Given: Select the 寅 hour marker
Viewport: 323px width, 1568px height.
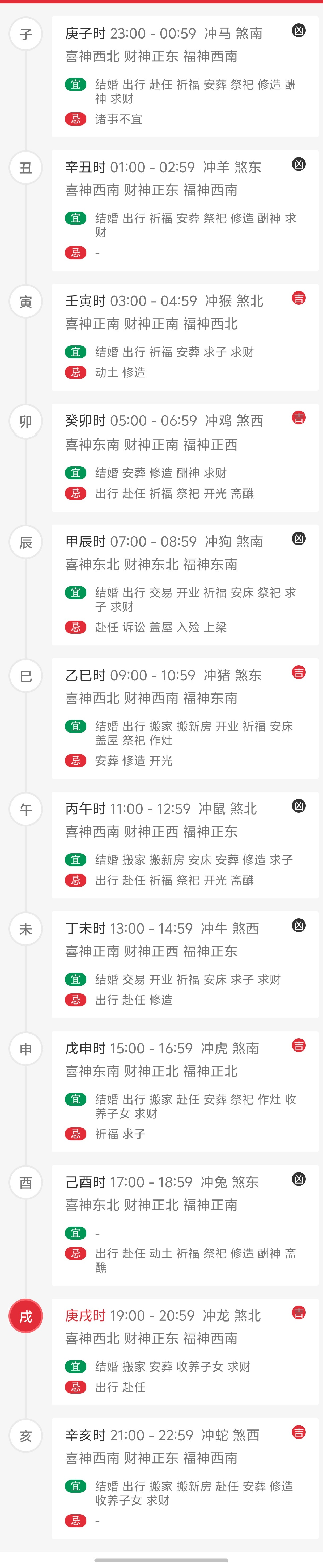Looking at the screenshot, I should point(25,302).
